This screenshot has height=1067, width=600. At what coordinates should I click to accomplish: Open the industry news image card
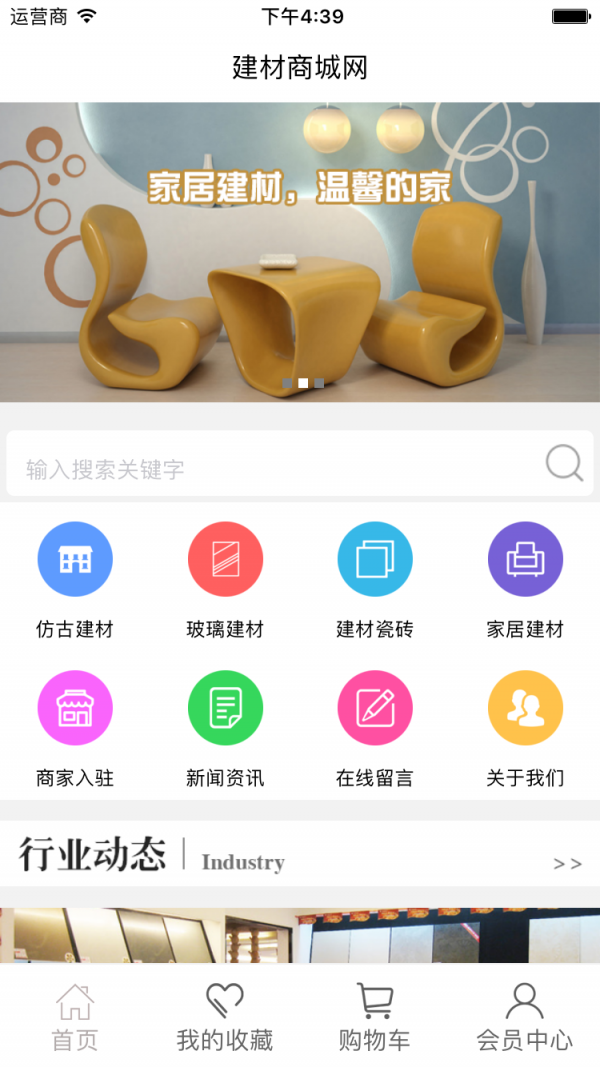coord(300,936)
